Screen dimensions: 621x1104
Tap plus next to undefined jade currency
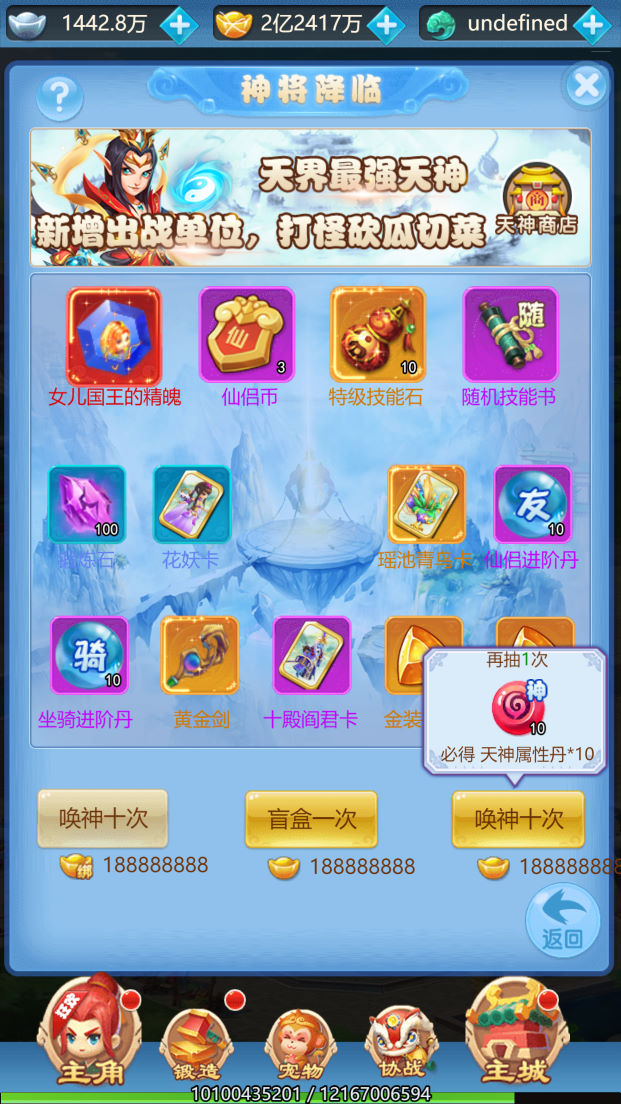coord(591,24)
